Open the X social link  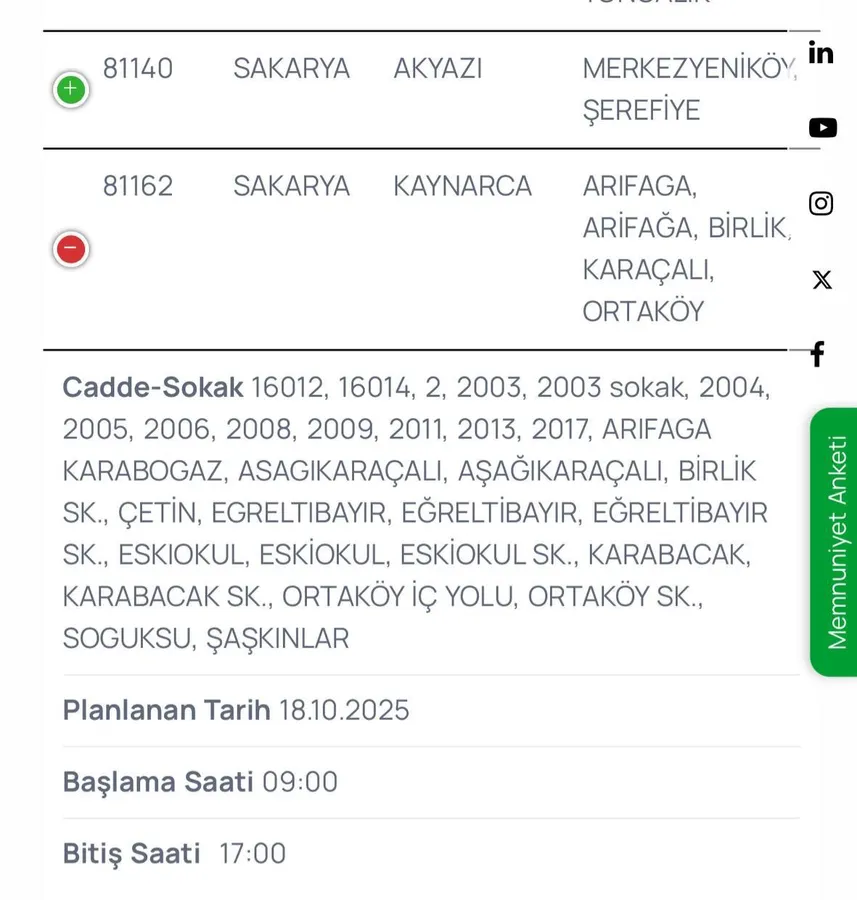tap(822, 280)
